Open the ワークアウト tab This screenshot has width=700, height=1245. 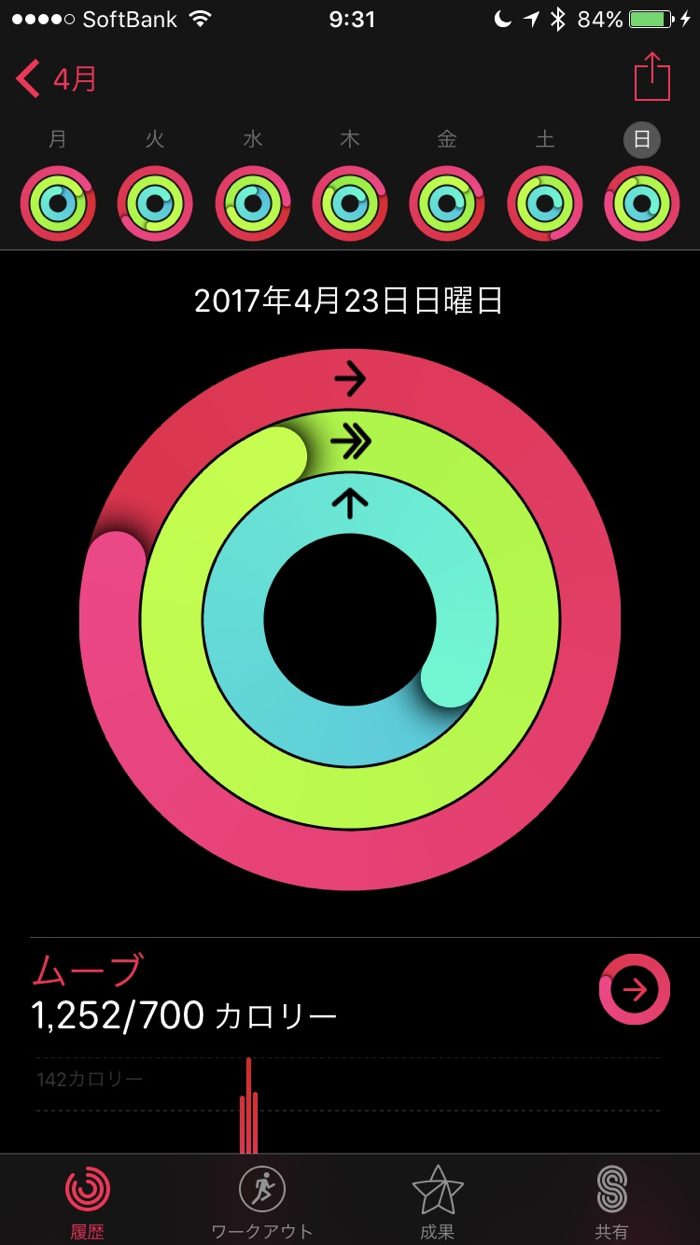point(262,1200)
